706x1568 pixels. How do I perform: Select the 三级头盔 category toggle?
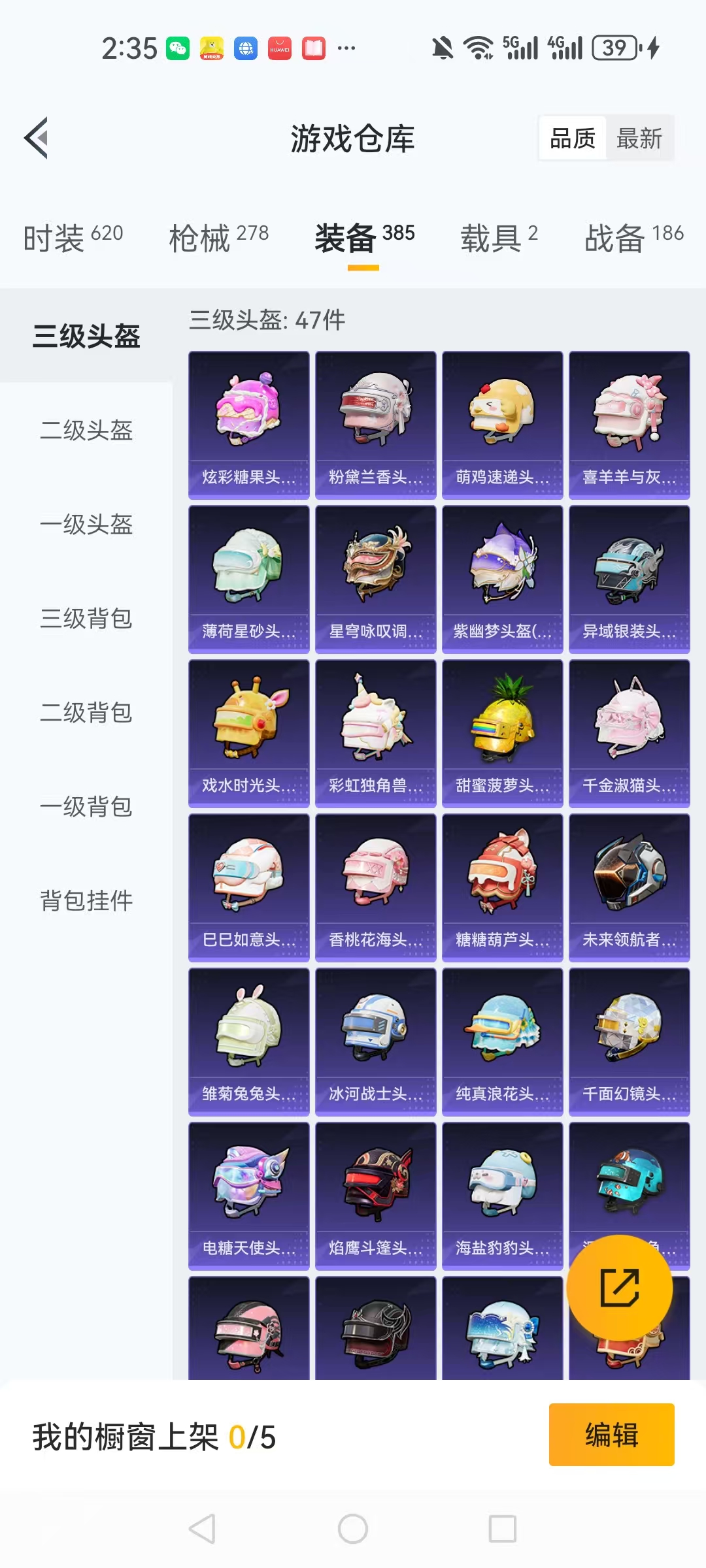[x=85, y=335]
